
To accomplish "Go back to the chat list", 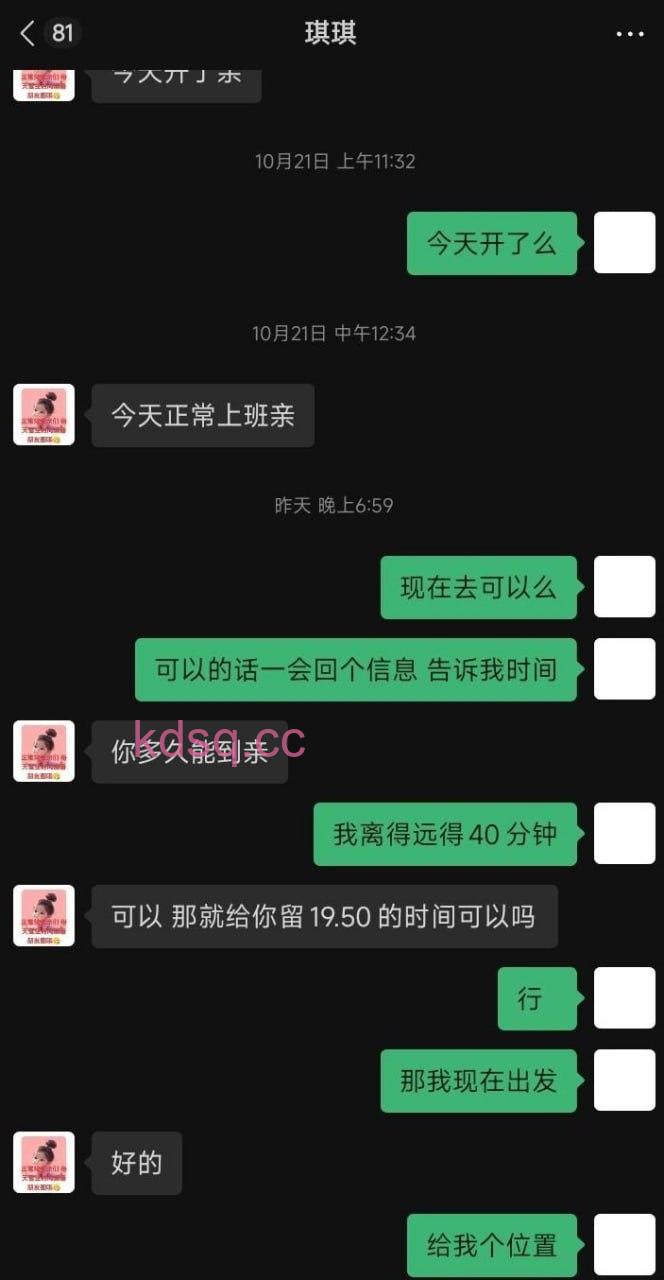I will pyautogui.click(x=28, y=33).
